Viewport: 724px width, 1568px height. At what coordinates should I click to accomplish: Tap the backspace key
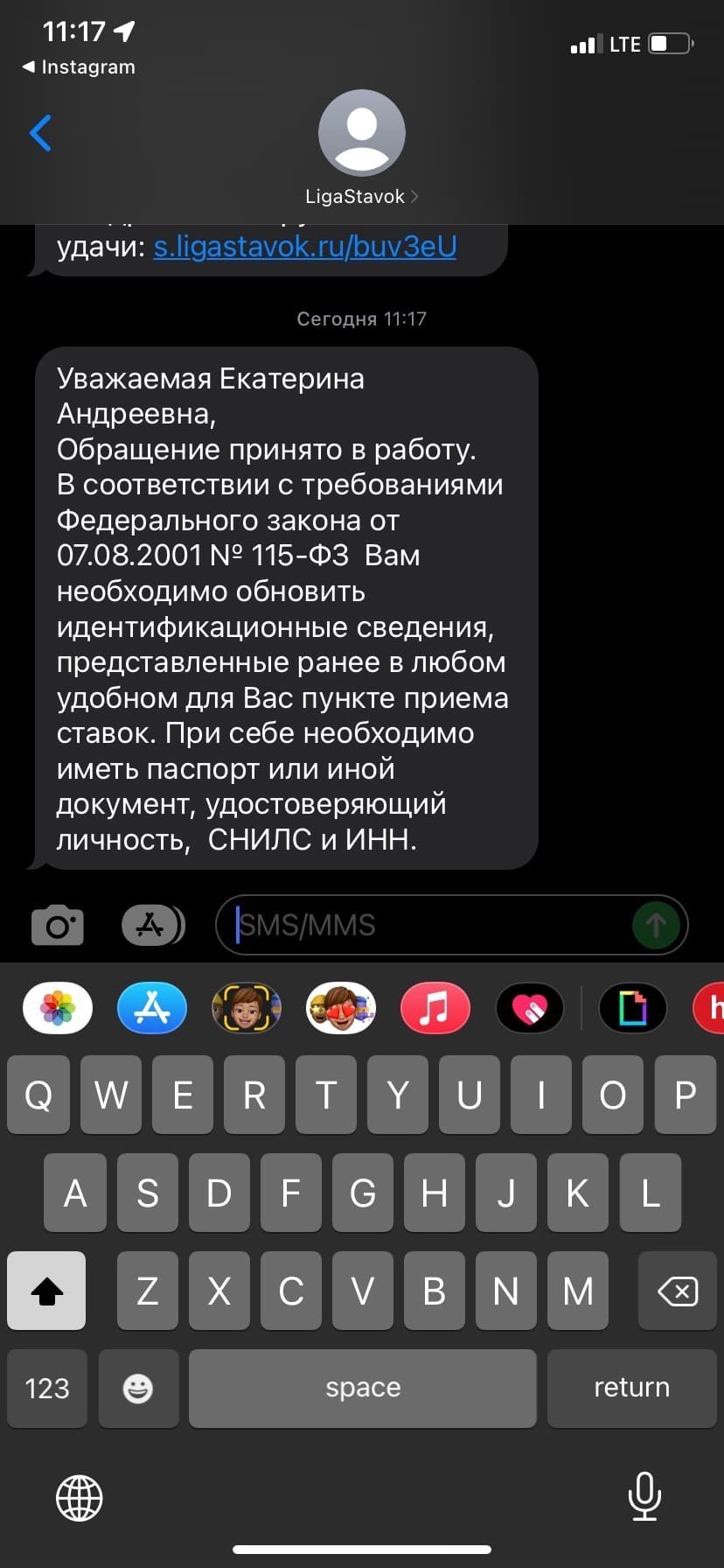point(677,1291)
